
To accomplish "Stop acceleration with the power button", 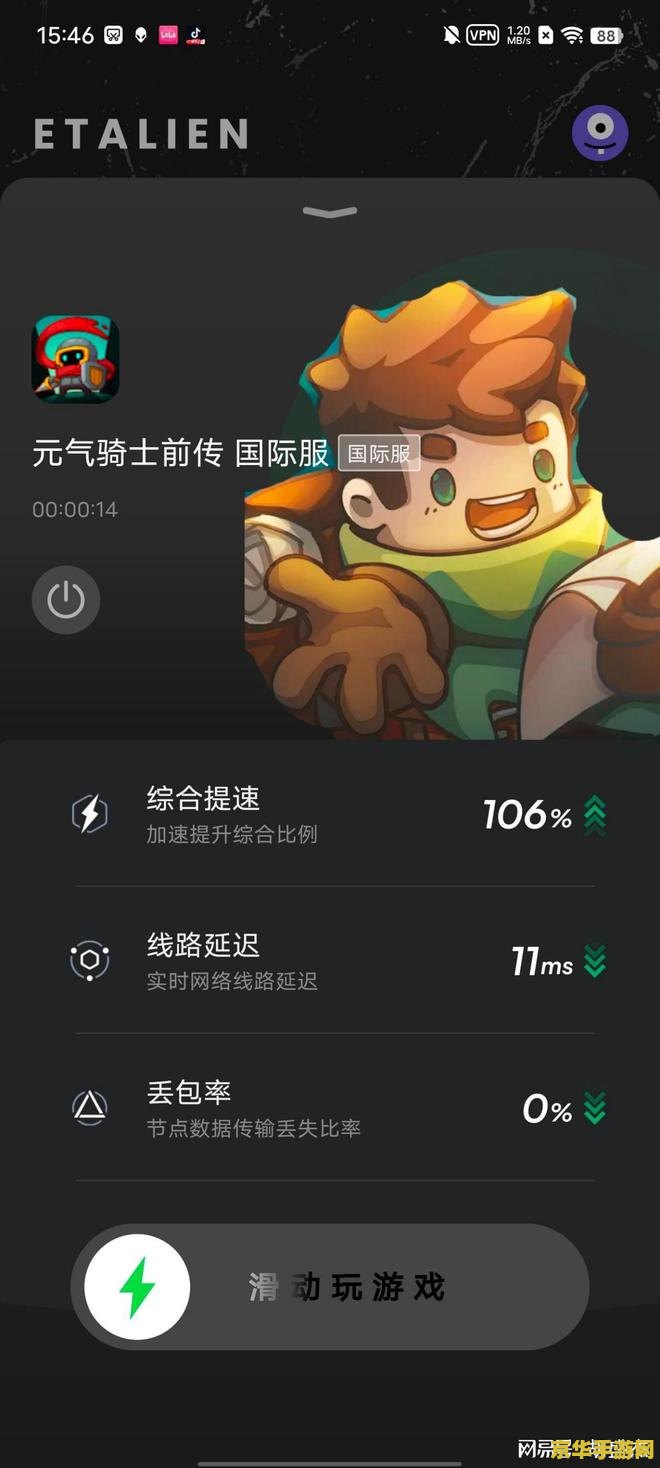I will (x=66, y=600).
